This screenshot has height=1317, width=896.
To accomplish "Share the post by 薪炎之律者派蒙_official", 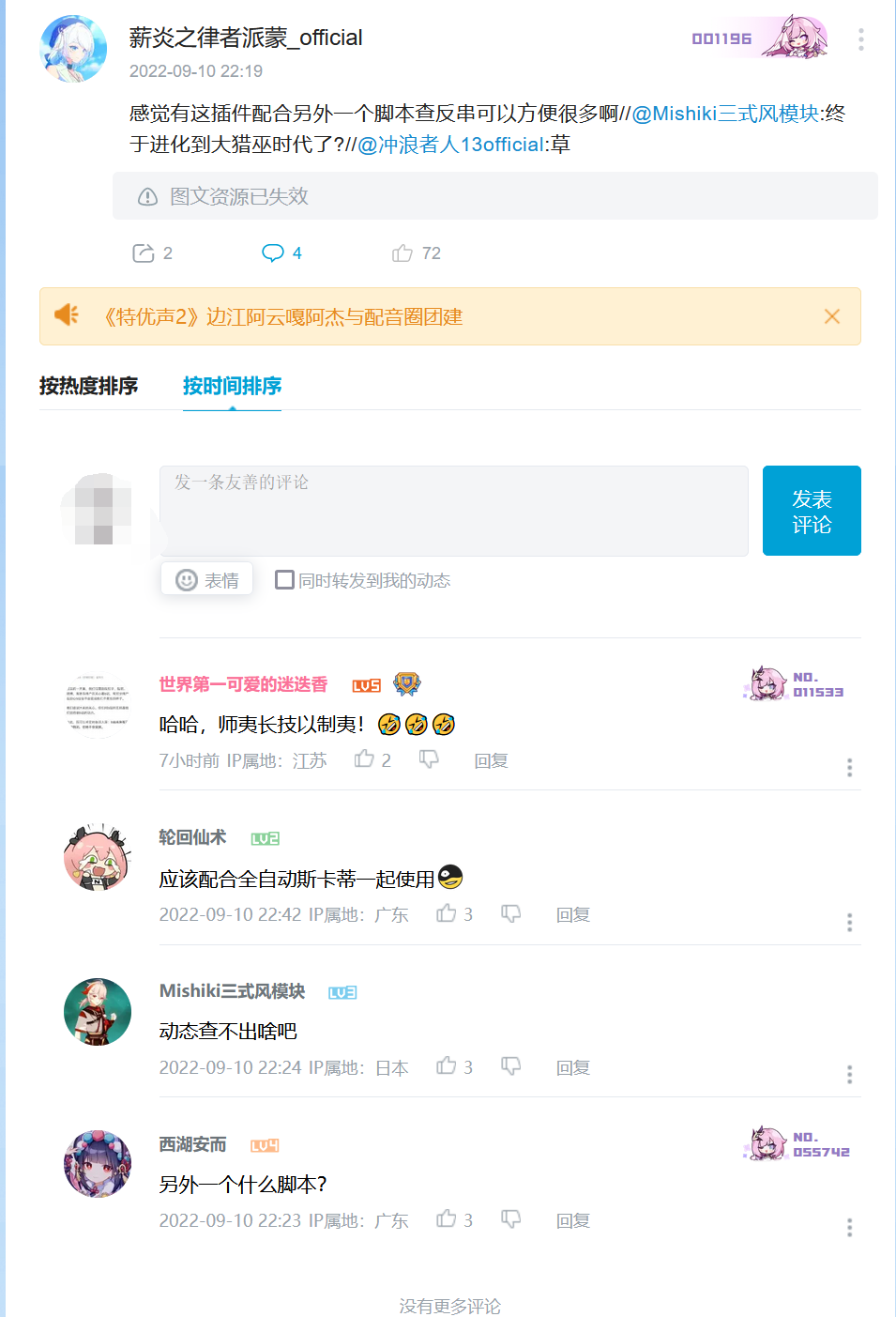I will coord(144,253).
